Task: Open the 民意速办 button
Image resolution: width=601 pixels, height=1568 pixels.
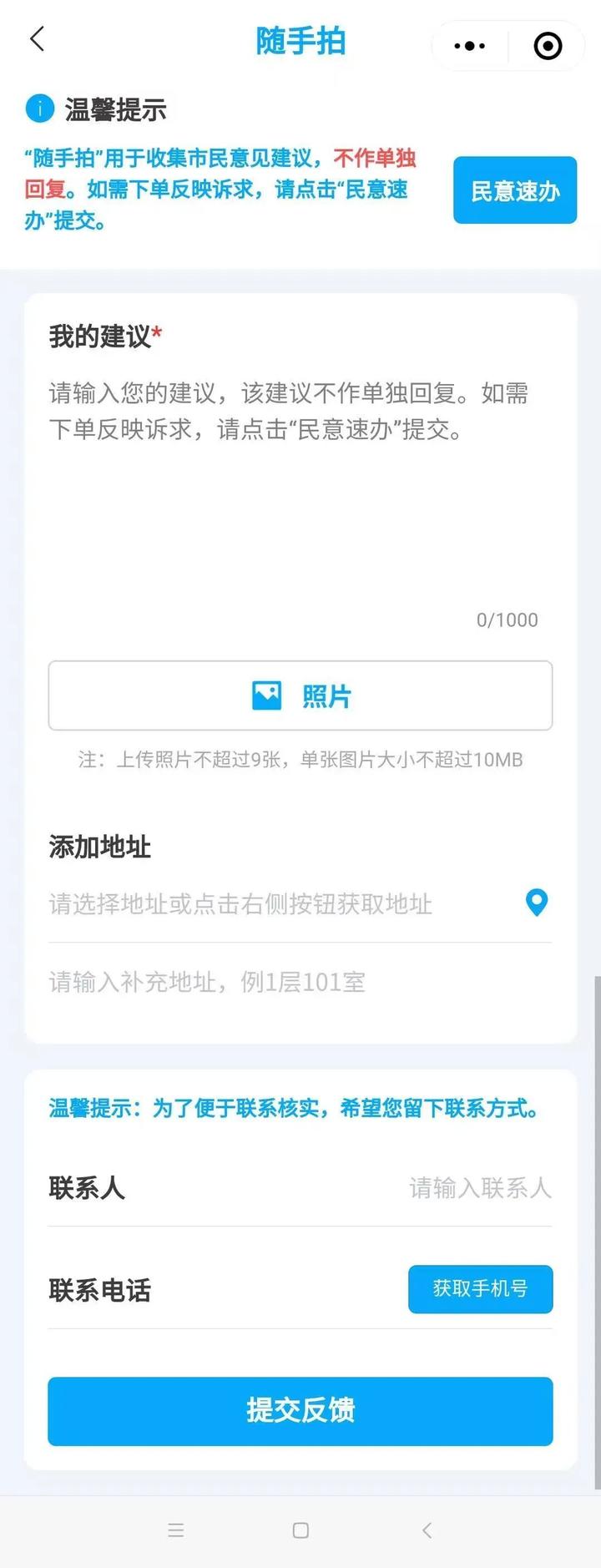Action: click(515, 190)
